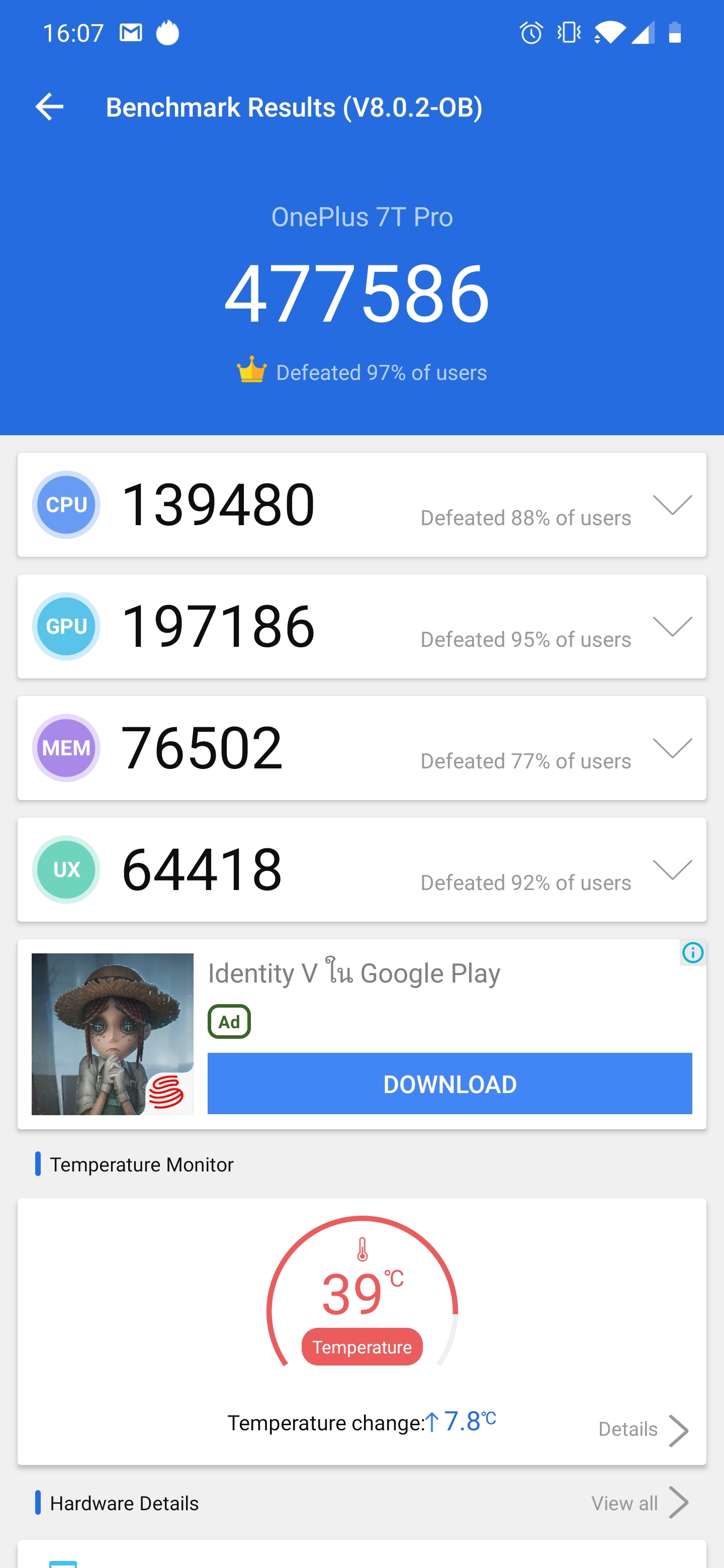View all hardware details
This screenshot has height=1568, width=724.
[639, 1503]
